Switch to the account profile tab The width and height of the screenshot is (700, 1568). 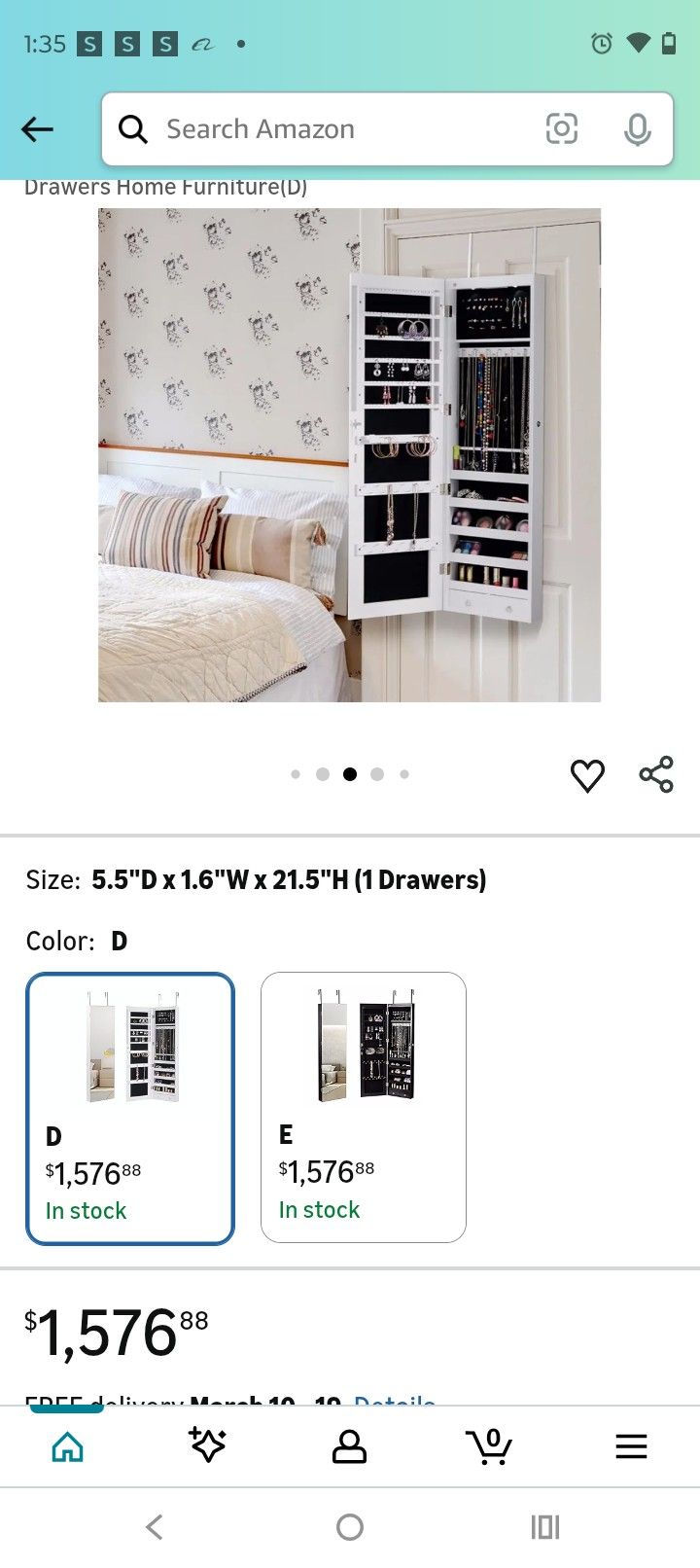coord(349,1446)
